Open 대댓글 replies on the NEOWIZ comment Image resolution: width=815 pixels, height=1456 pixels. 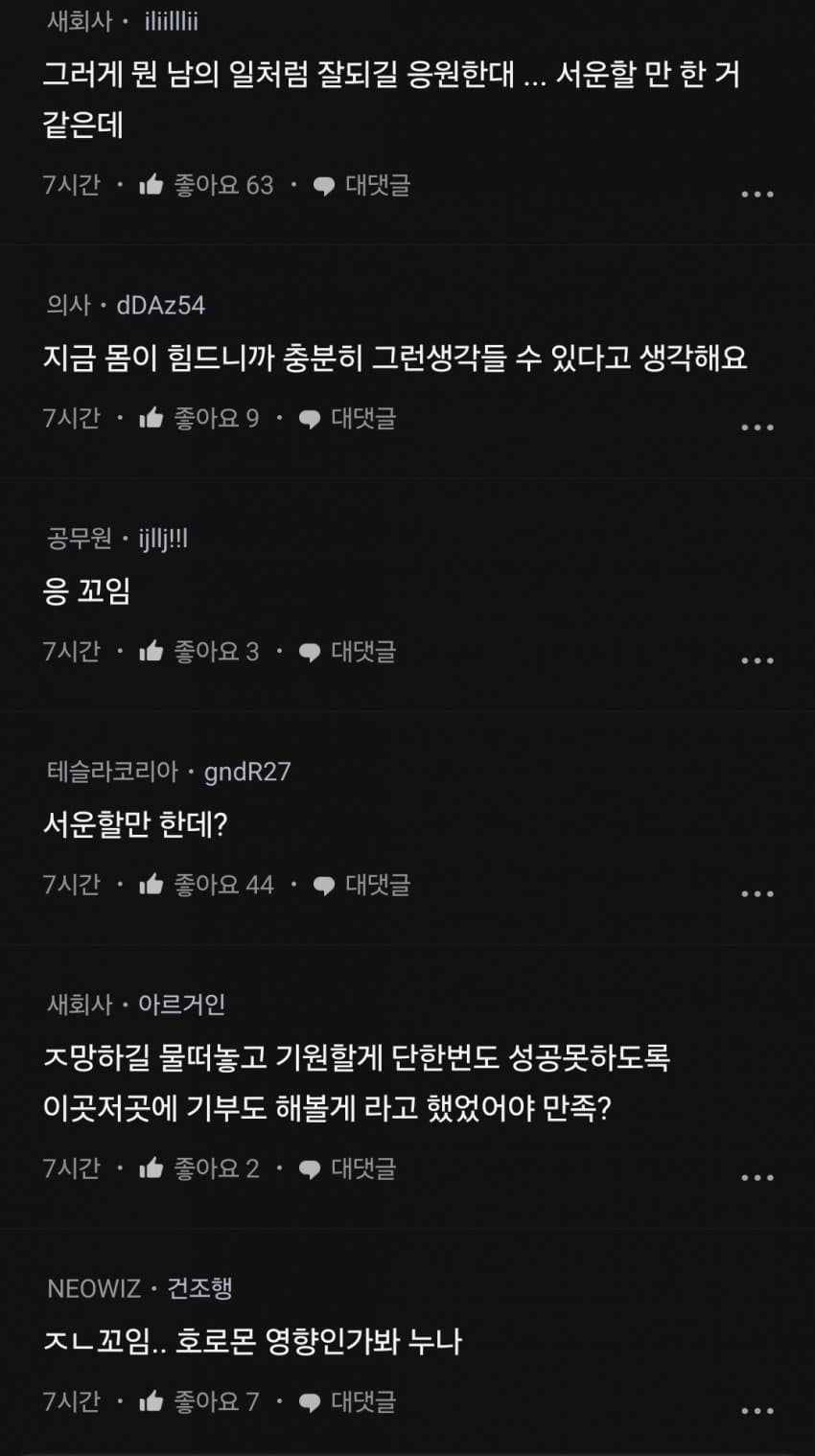(x=364, y=1400)
